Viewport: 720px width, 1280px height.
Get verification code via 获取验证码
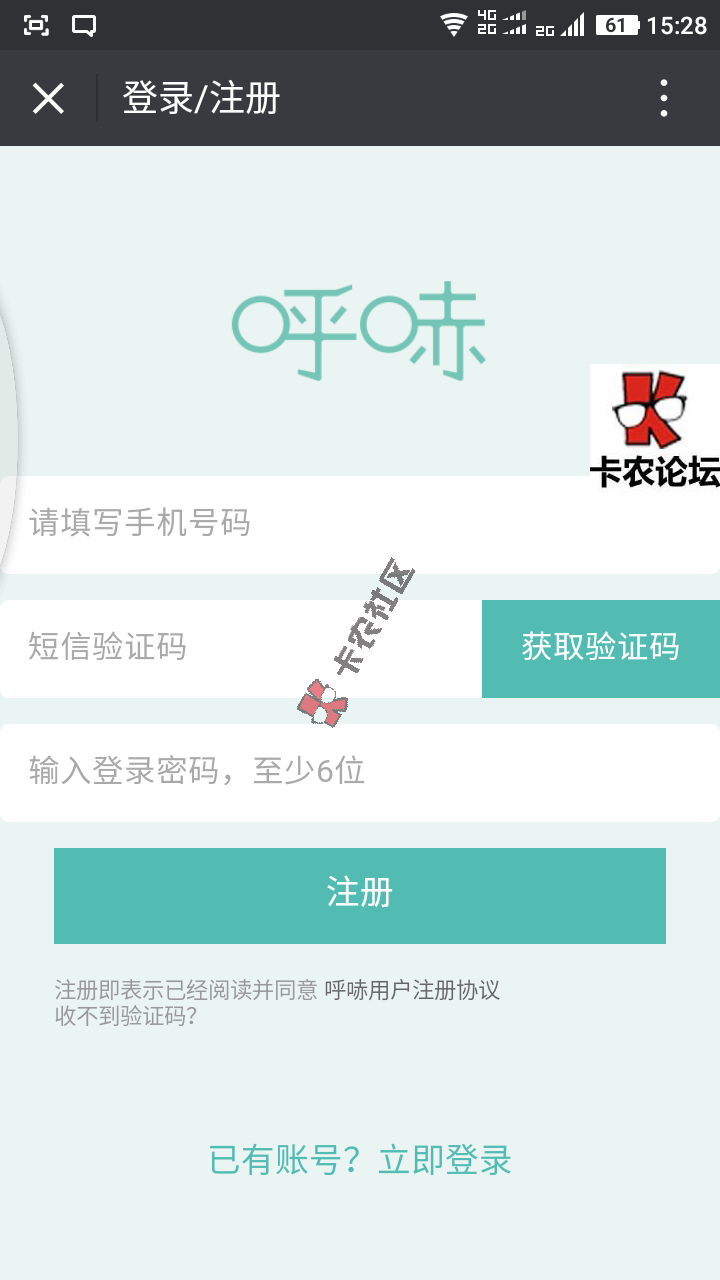click(x=600, y=648)
